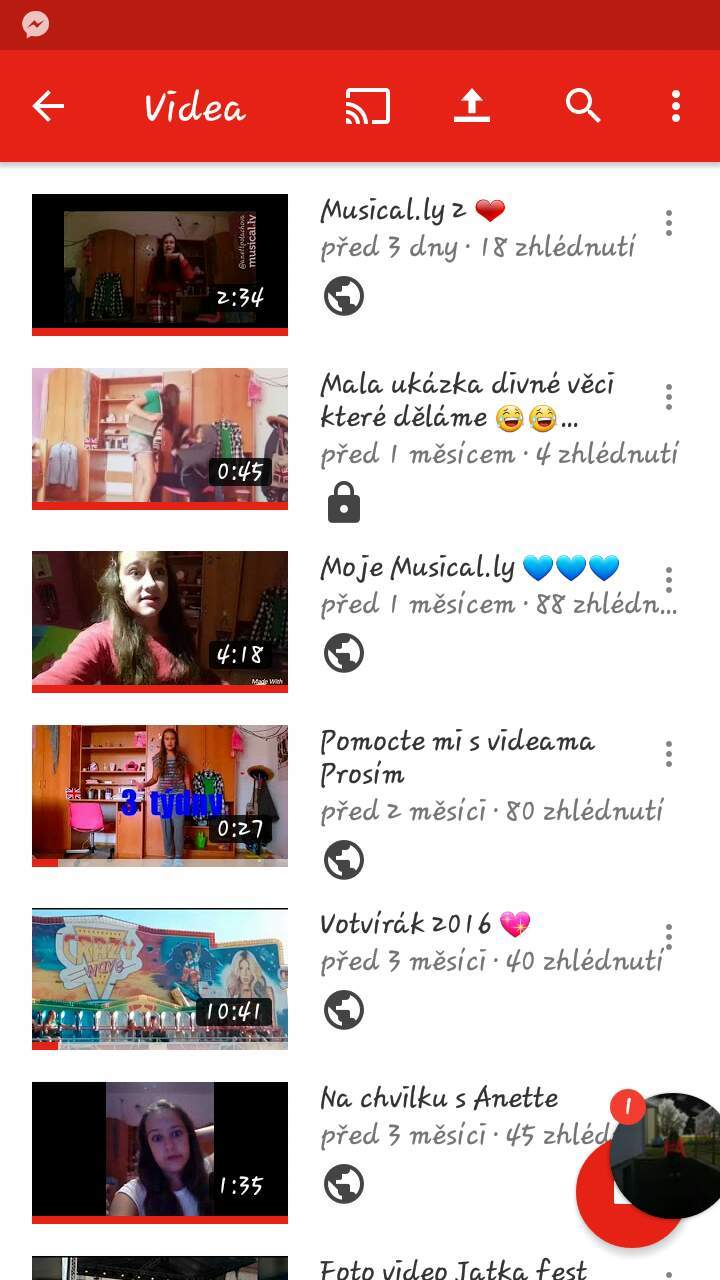Play the Moje Musical.ly video
This screenshot has width=720, height=1280.
click(x=160, y=622)
